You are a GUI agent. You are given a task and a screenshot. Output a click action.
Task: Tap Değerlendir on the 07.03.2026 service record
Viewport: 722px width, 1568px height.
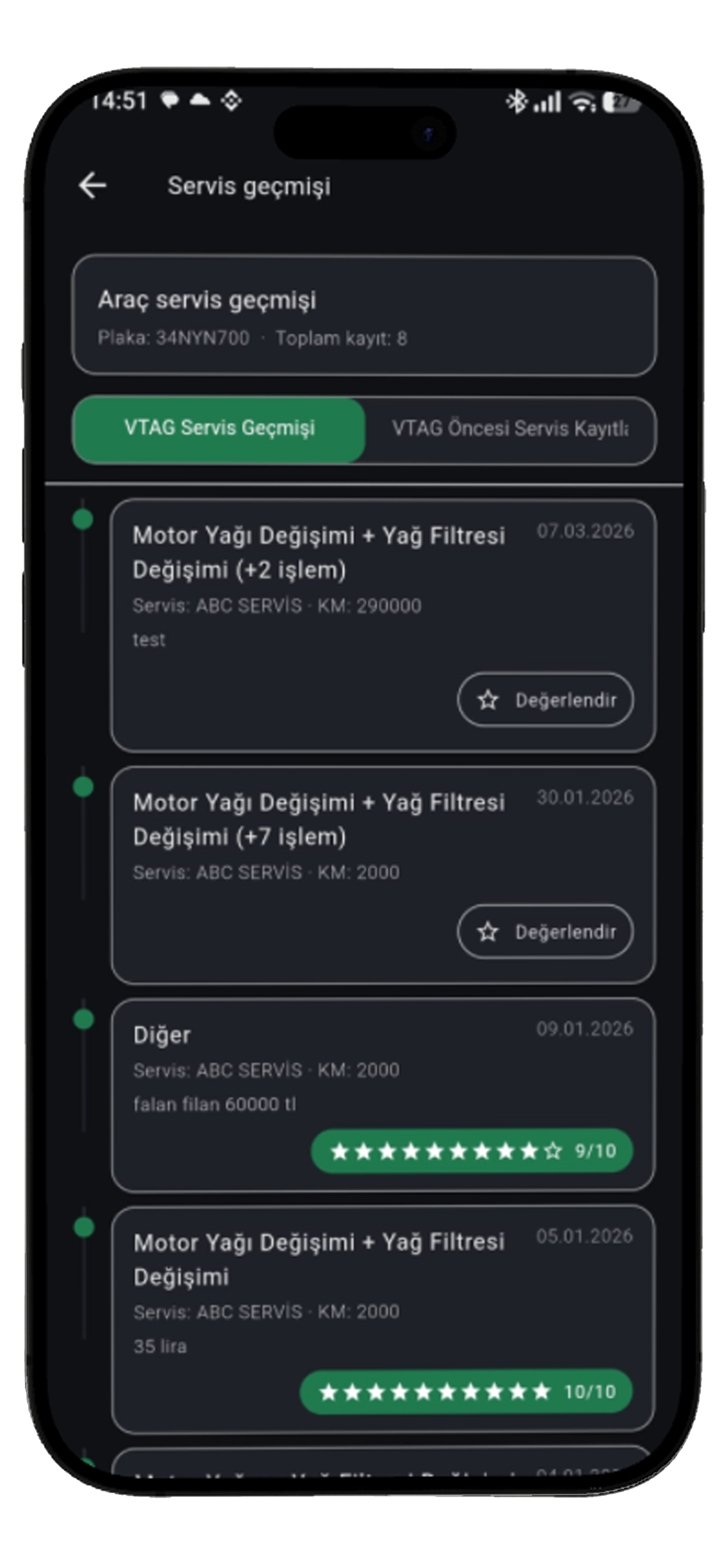[545, 700]
